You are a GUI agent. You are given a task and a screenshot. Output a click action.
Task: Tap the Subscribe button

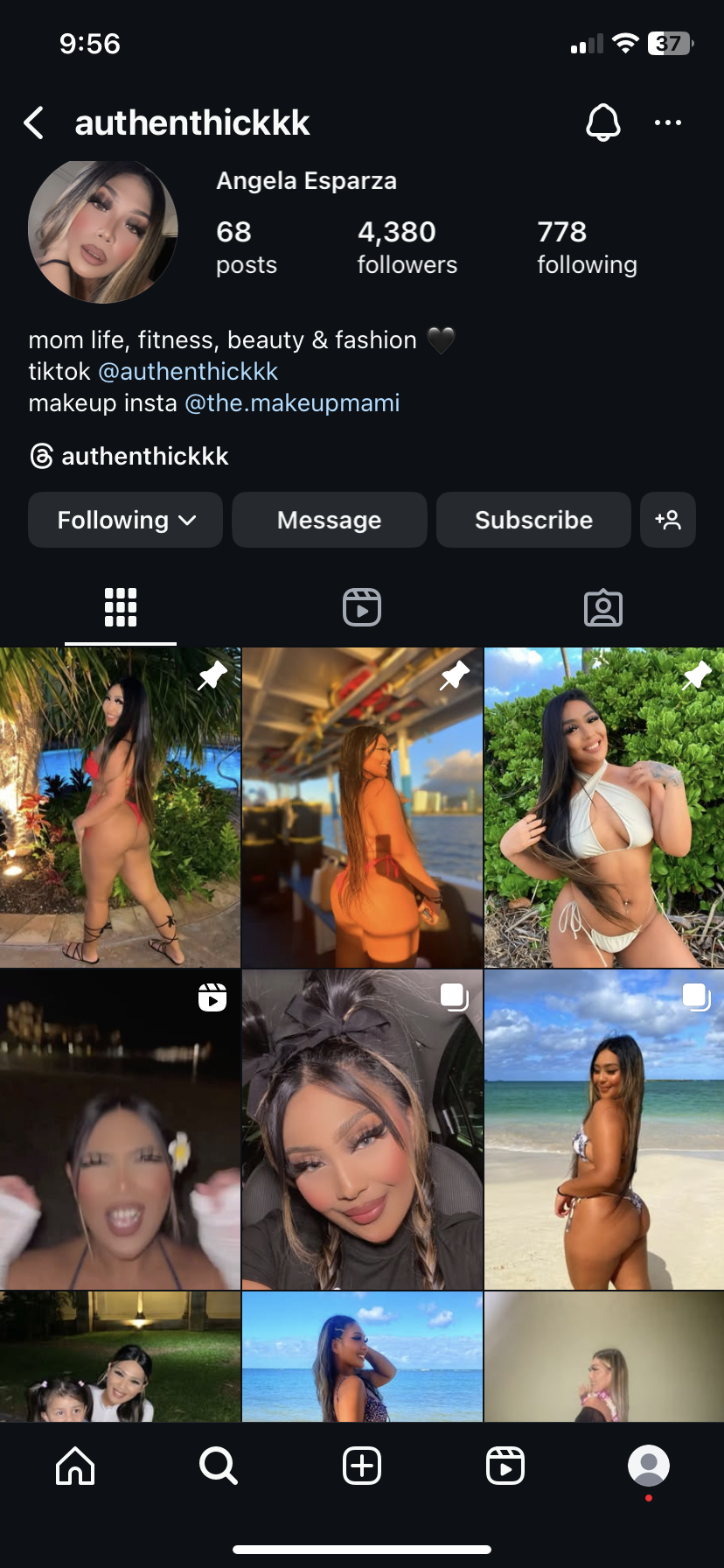pyautogui.click(x=533, y=520)
